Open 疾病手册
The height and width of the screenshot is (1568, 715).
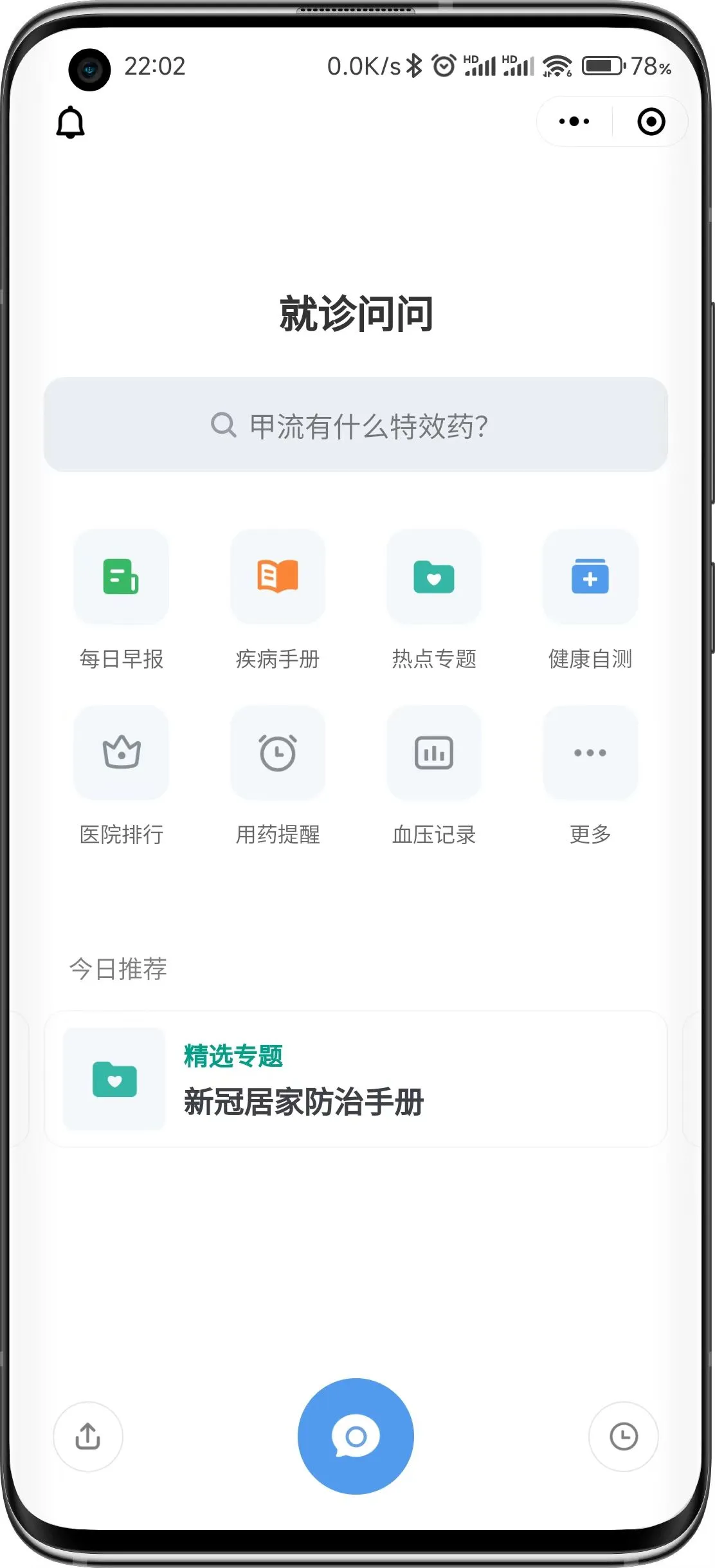pyautogui.click(x=278, y=577)
